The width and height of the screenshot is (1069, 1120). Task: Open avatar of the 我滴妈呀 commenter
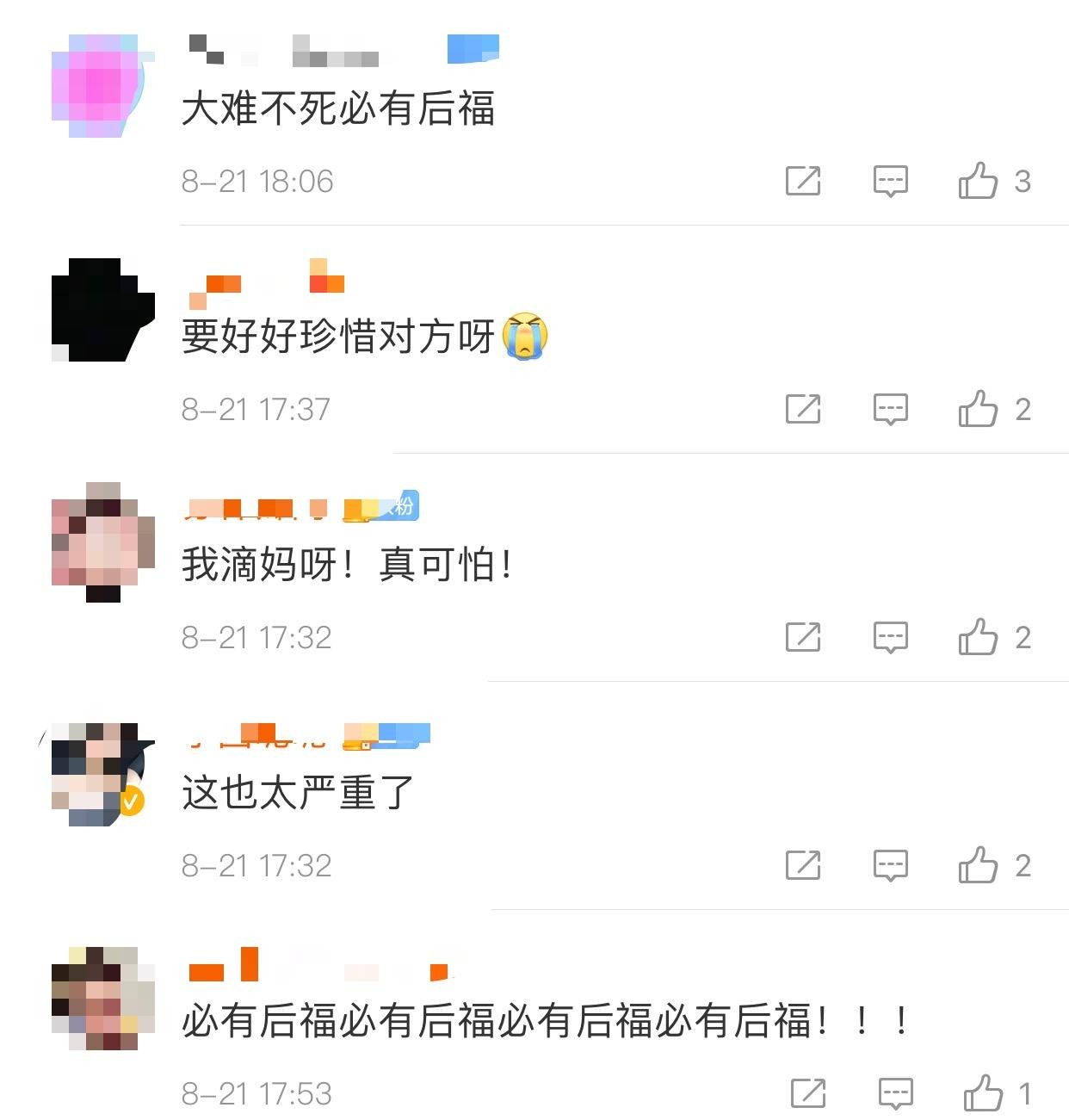[x=102, y=542]
